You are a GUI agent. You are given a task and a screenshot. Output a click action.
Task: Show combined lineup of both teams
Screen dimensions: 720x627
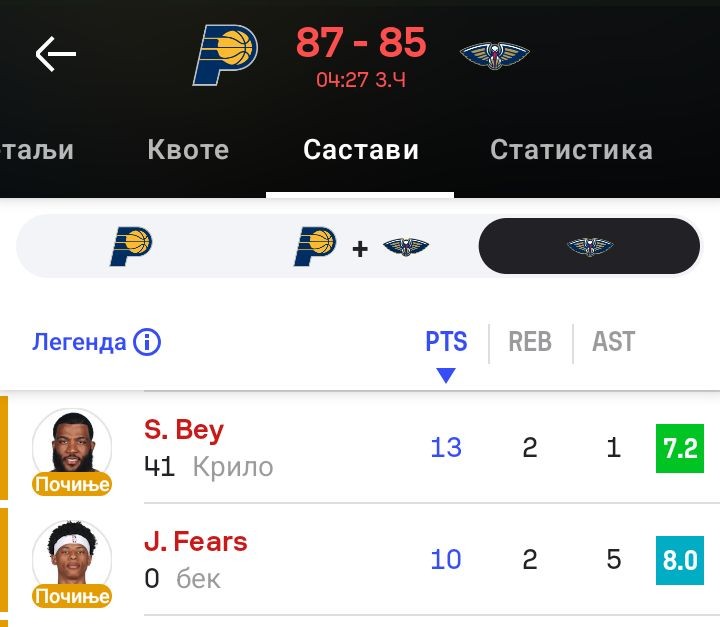[360, 246]
